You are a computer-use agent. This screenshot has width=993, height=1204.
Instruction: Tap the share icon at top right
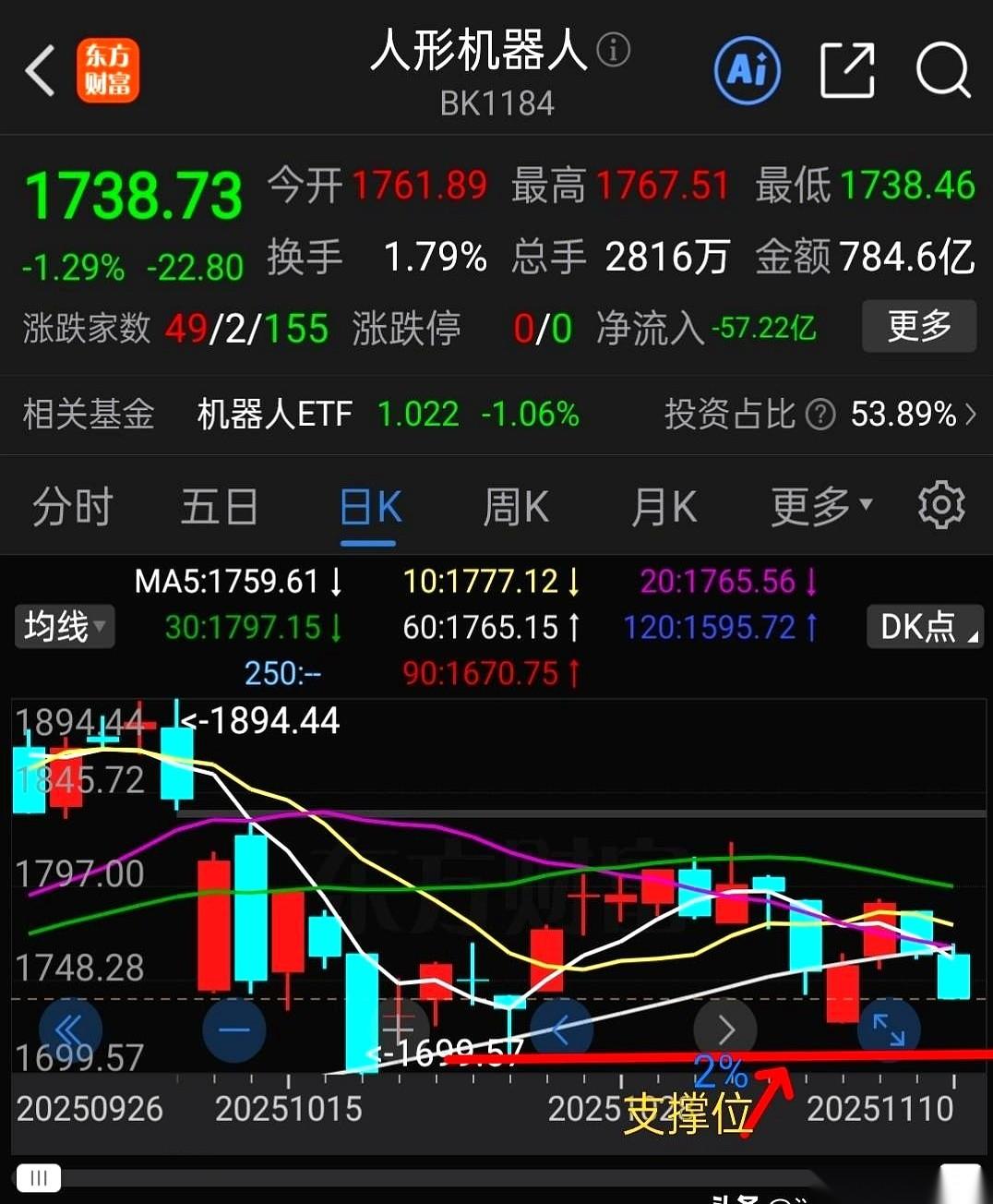click(x=847, y=70)
